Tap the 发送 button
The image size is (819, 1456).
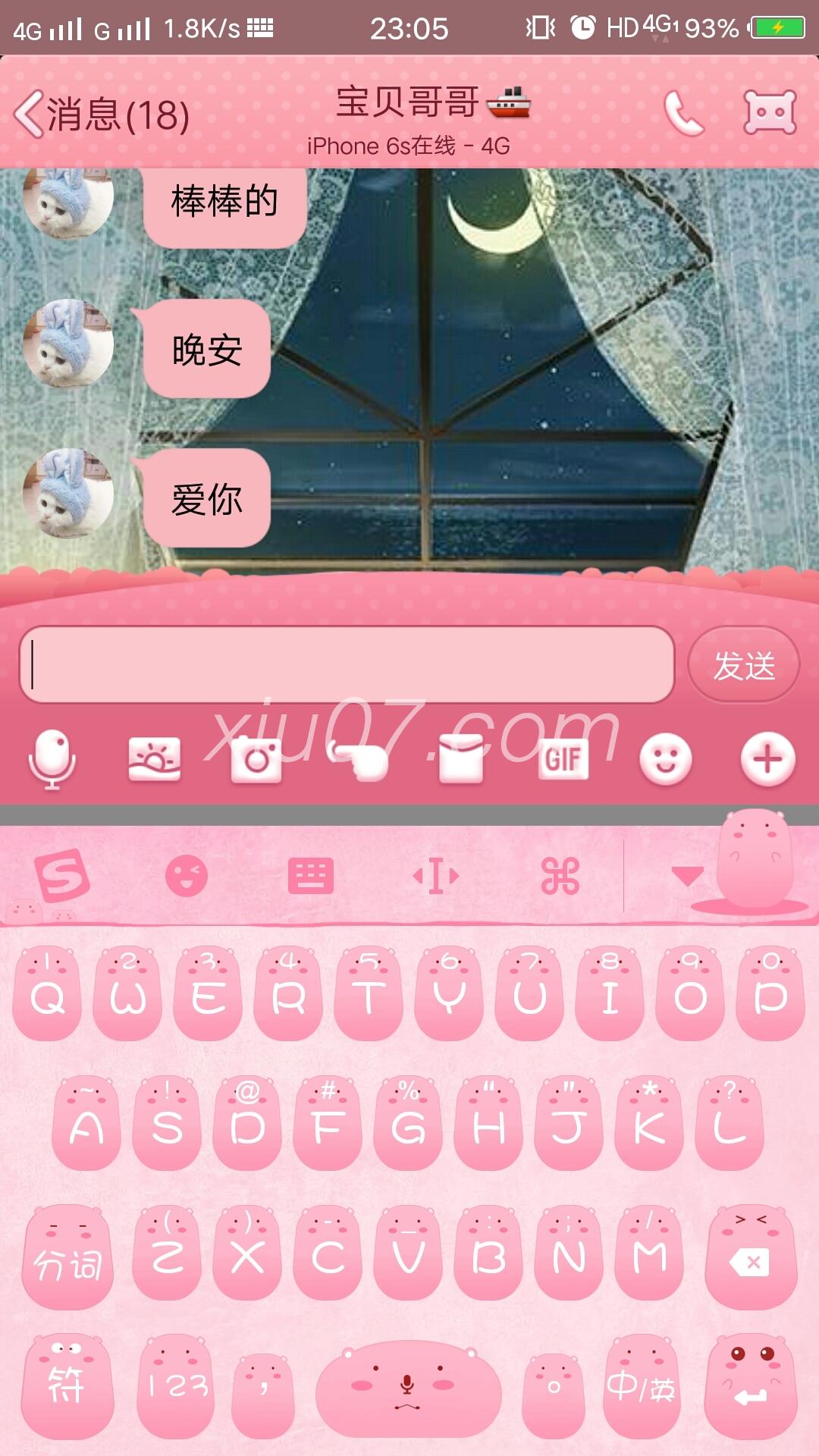coord(743,665)
